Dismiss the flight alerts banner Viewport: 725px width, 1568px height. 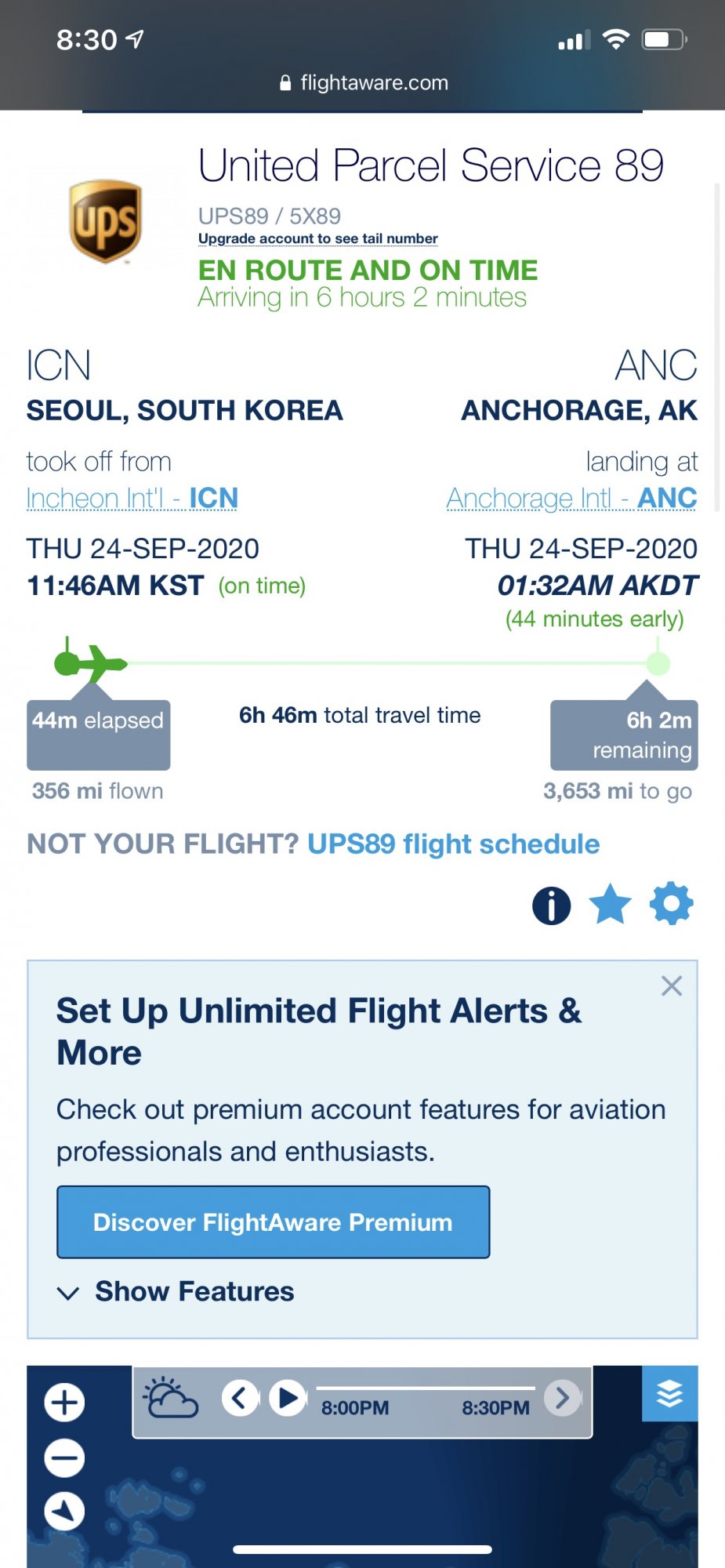(672, 985)
